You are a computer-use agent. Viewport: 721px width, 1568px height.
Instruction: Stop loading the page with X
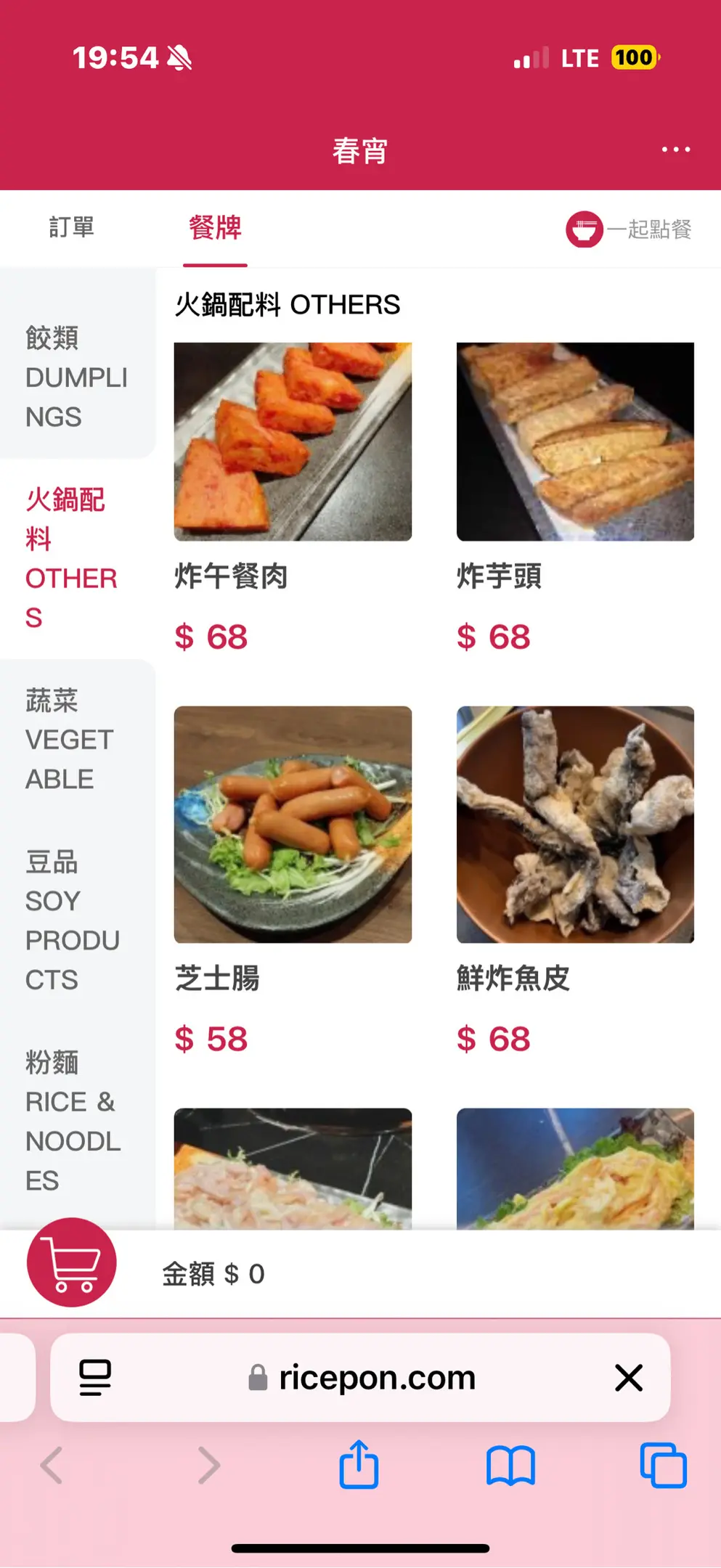629,1377
